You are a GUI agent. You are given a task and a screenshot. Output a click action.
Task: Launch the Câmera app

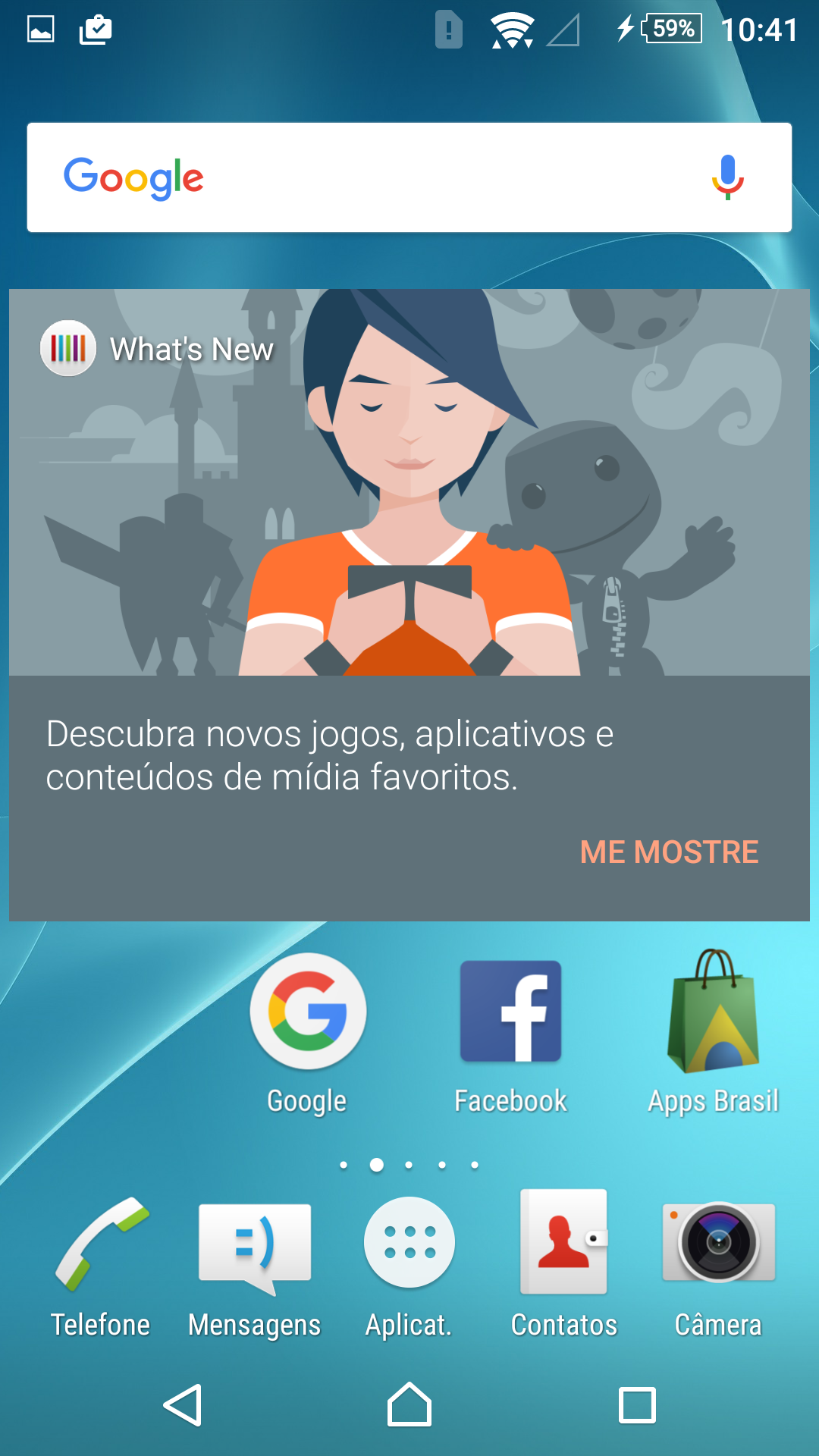[x=718, y=1268]
